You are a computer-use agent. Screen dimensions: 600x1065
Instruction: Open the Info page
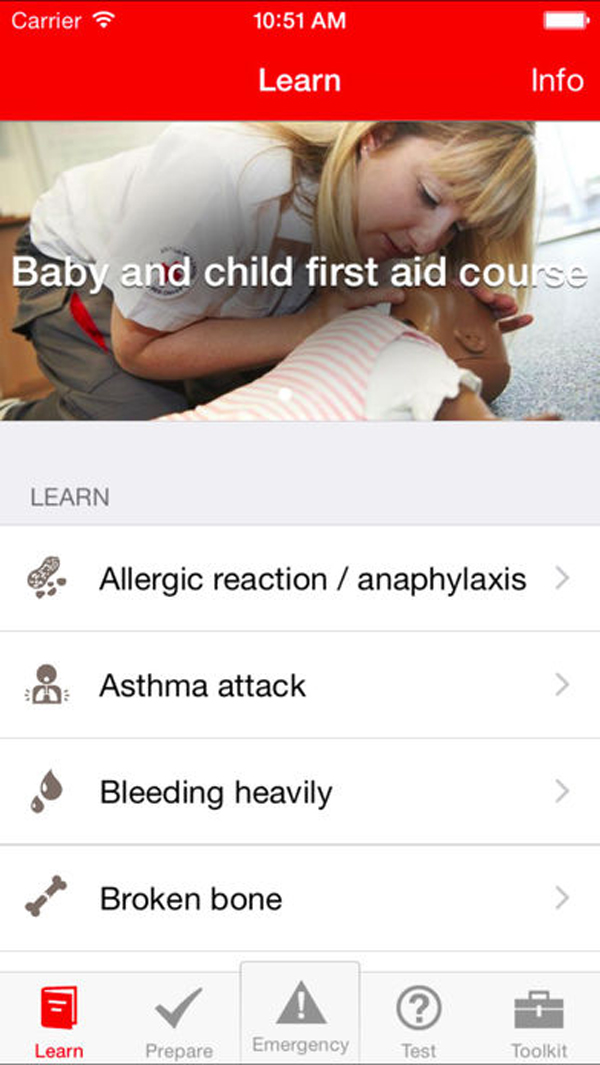[x=557, y=81]
